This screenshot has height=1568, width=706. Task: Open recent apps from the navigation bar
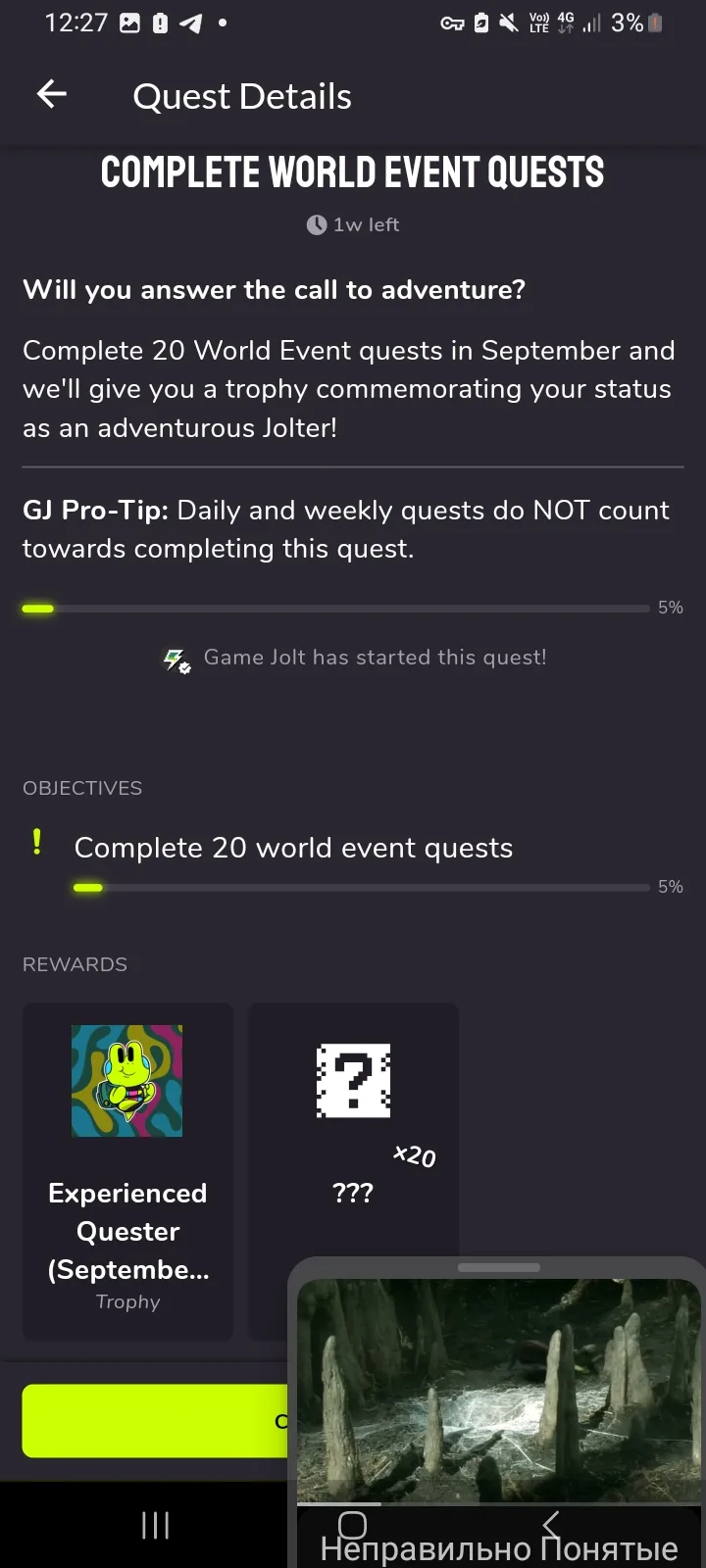[x=155, y=1525]
